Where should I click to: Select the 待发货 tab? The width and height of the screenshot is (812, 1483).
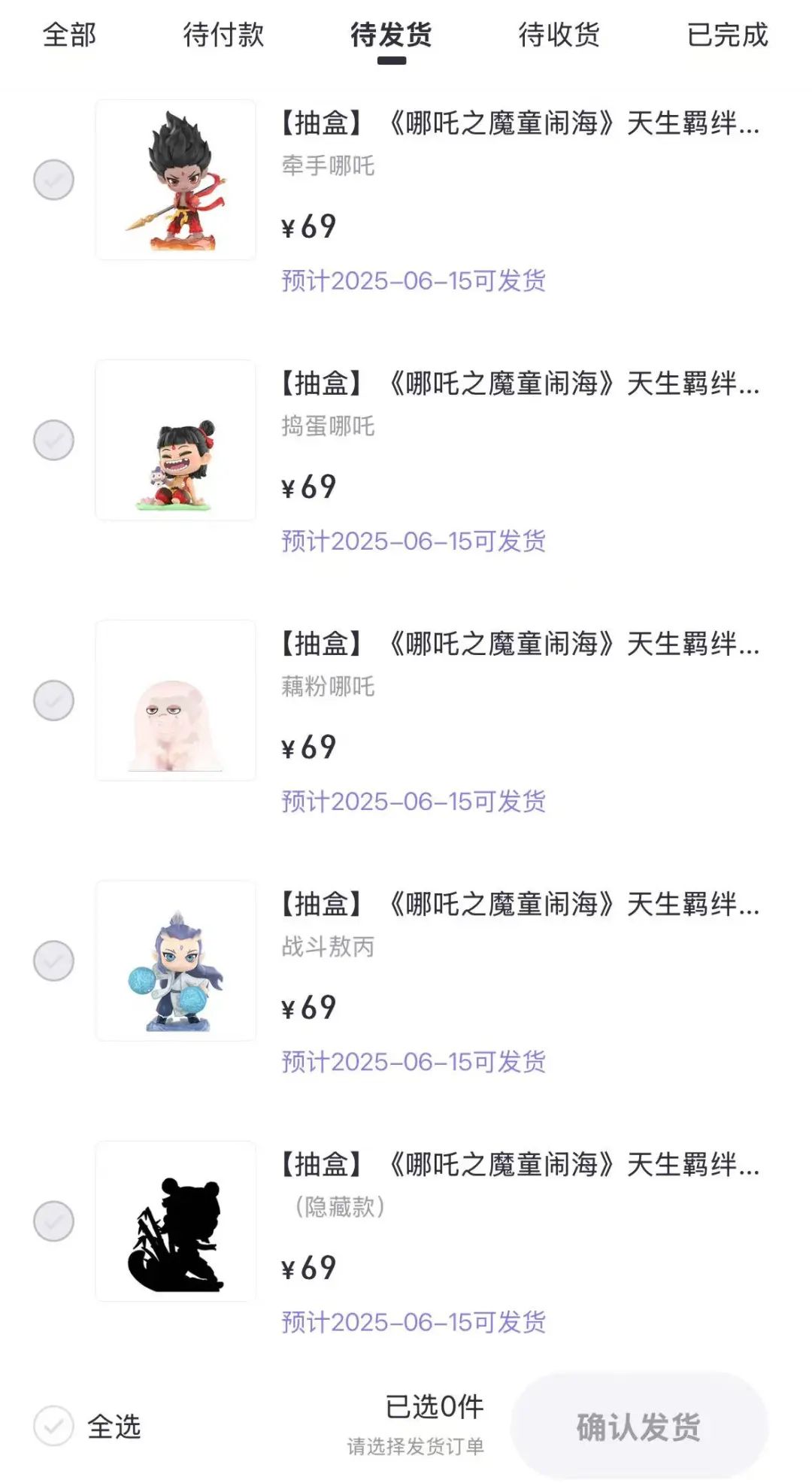coord(391,35)
